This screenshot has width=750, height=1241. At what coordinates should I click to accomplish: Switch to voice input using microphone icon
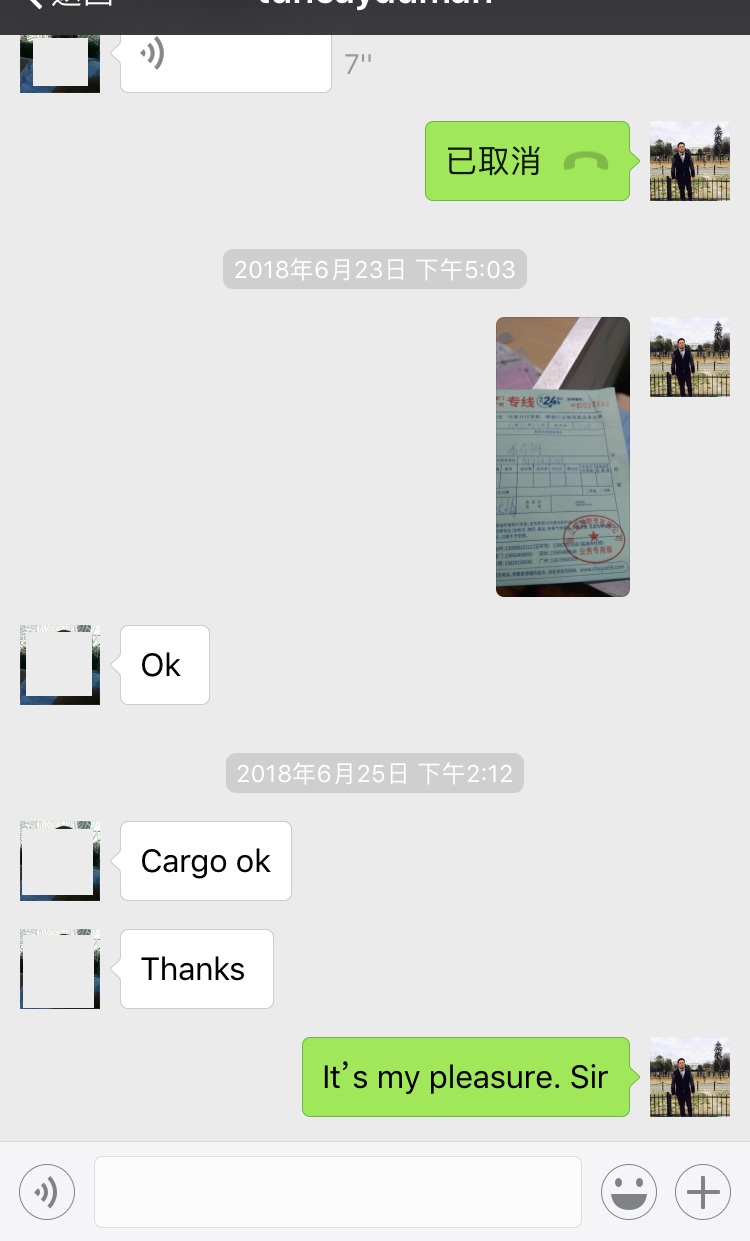47,1192
